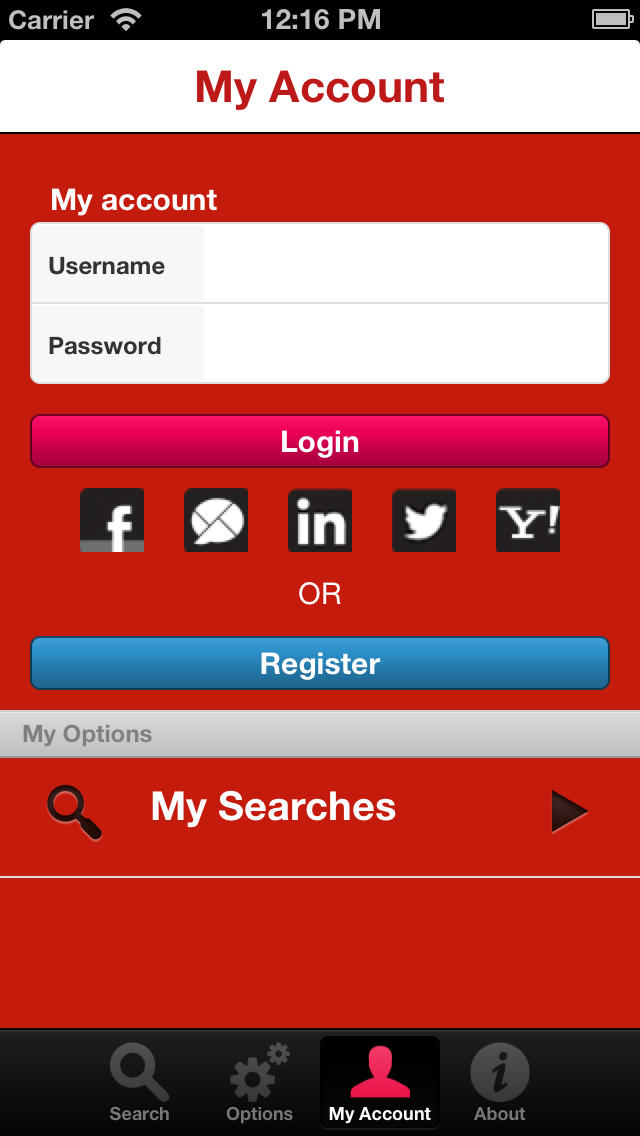Sign in with Twitter
640x1136 pixels.
[x=424, y=520]
